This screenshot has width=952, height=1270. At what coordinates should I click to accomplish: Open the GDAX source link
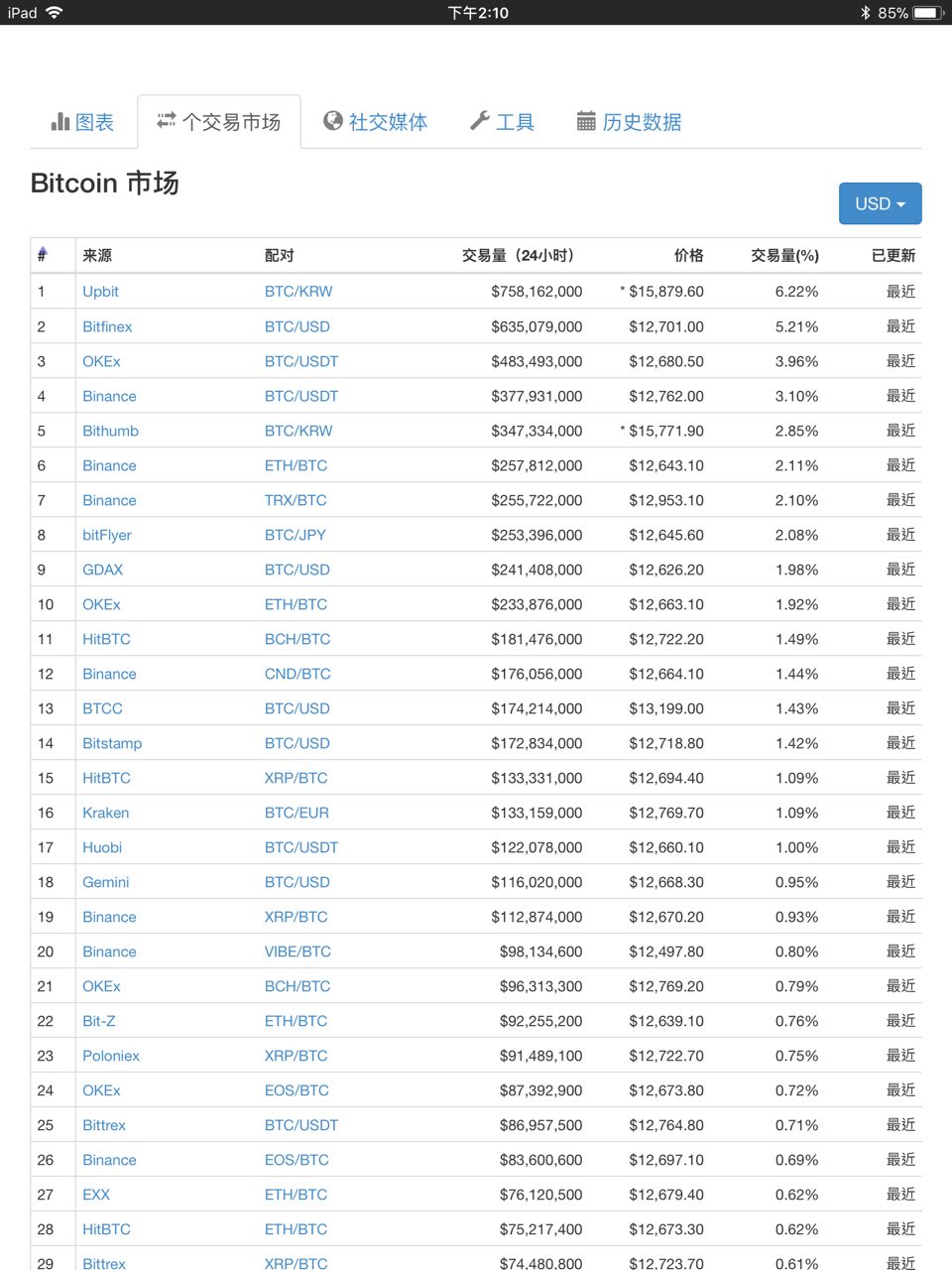102,570
